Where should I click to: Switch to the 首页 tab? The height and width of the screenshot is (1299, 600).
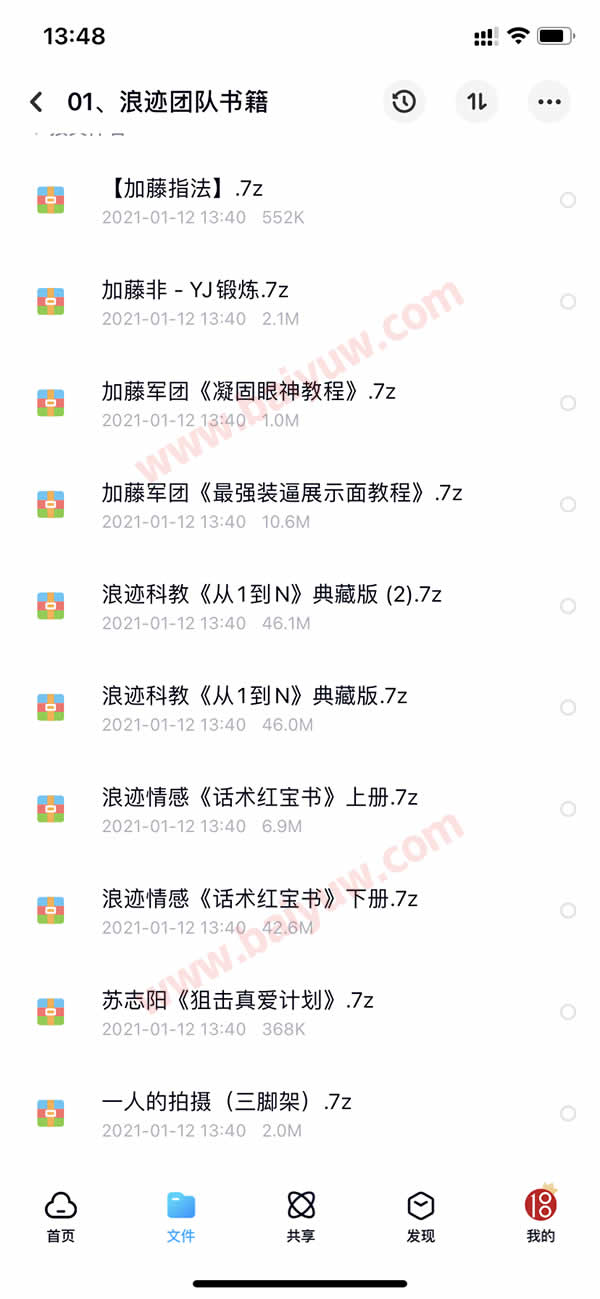pos(61,1217)
